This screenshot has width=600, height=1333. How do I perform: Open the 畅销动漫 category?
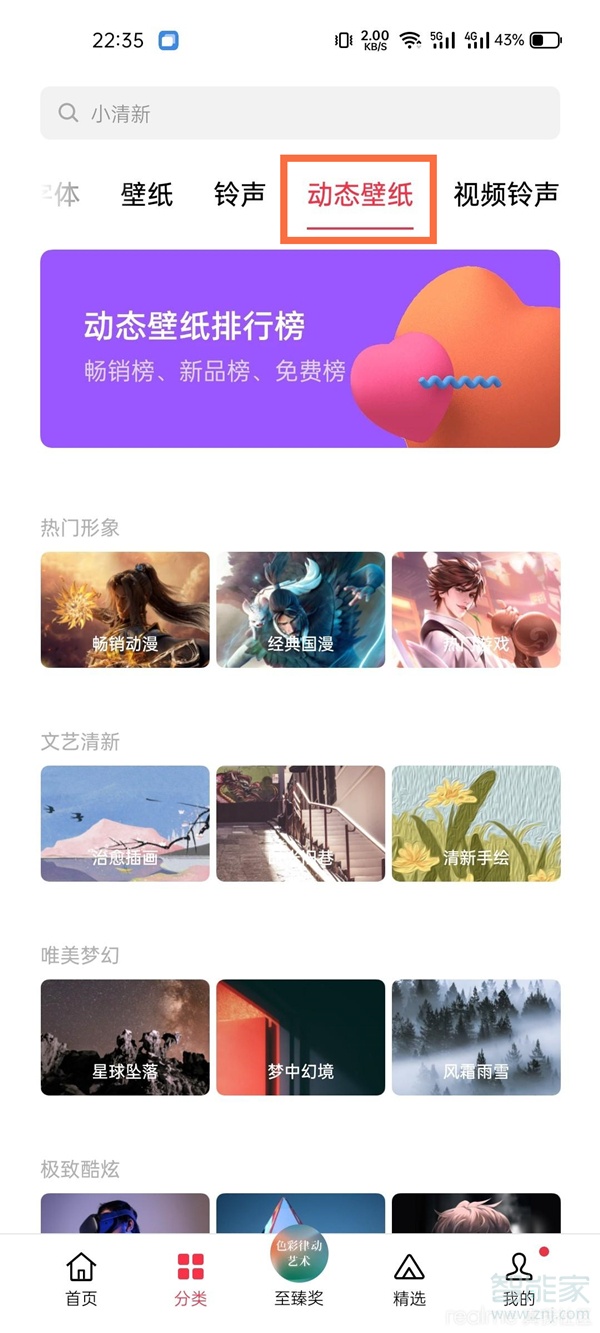click(125, 609)
